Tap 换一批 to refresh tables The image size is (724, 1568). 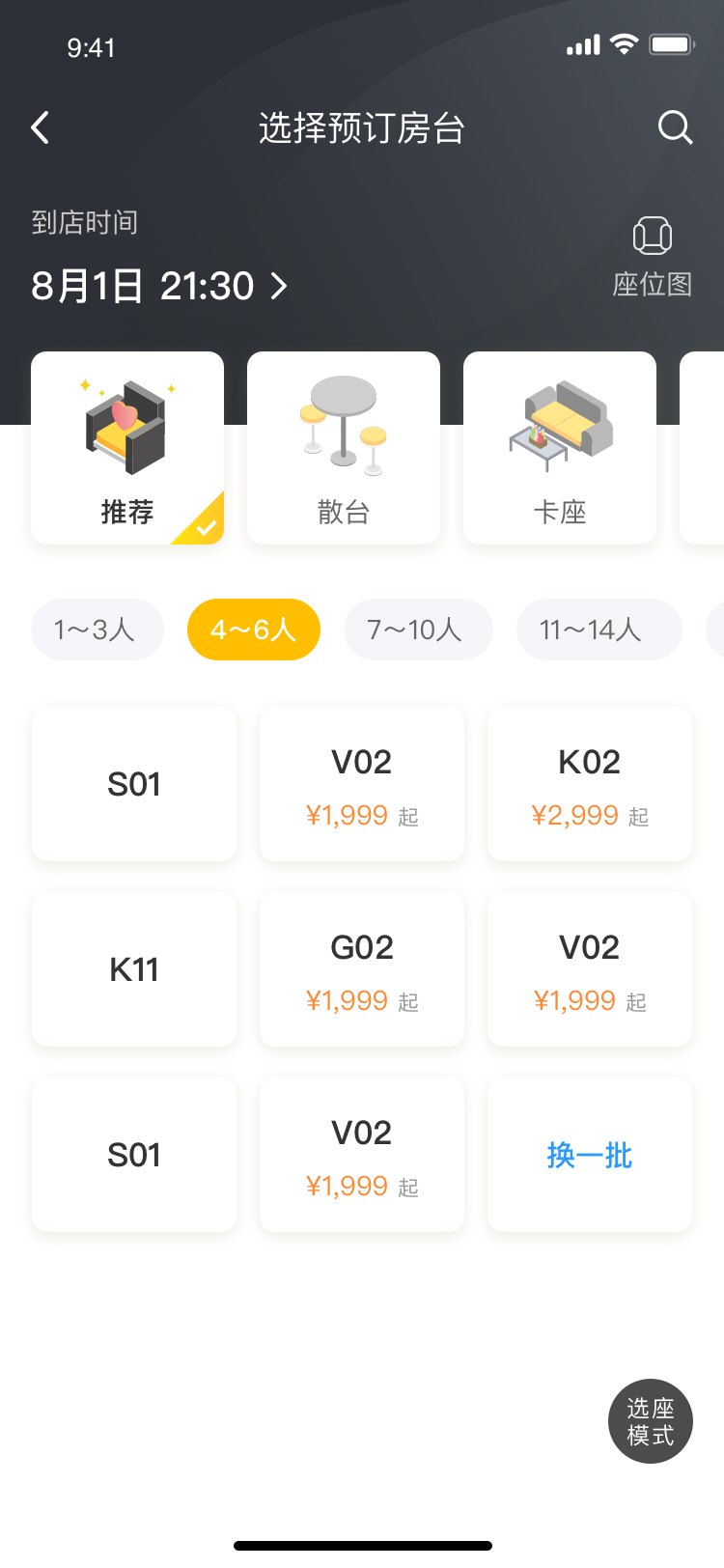point(590,1155)
